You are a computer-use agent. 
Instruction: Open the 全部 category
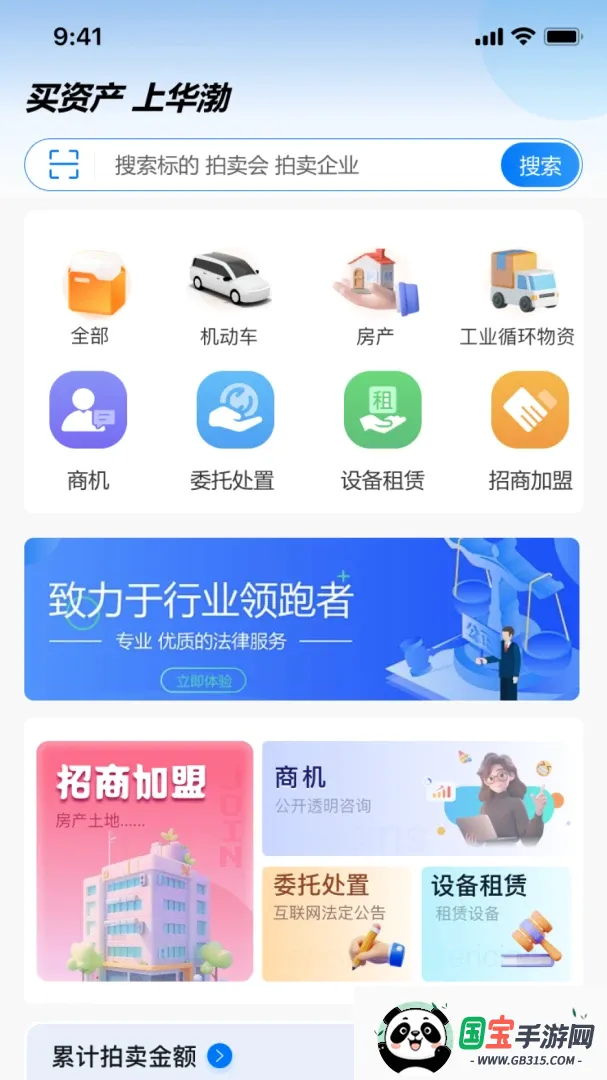pos(90,298)
